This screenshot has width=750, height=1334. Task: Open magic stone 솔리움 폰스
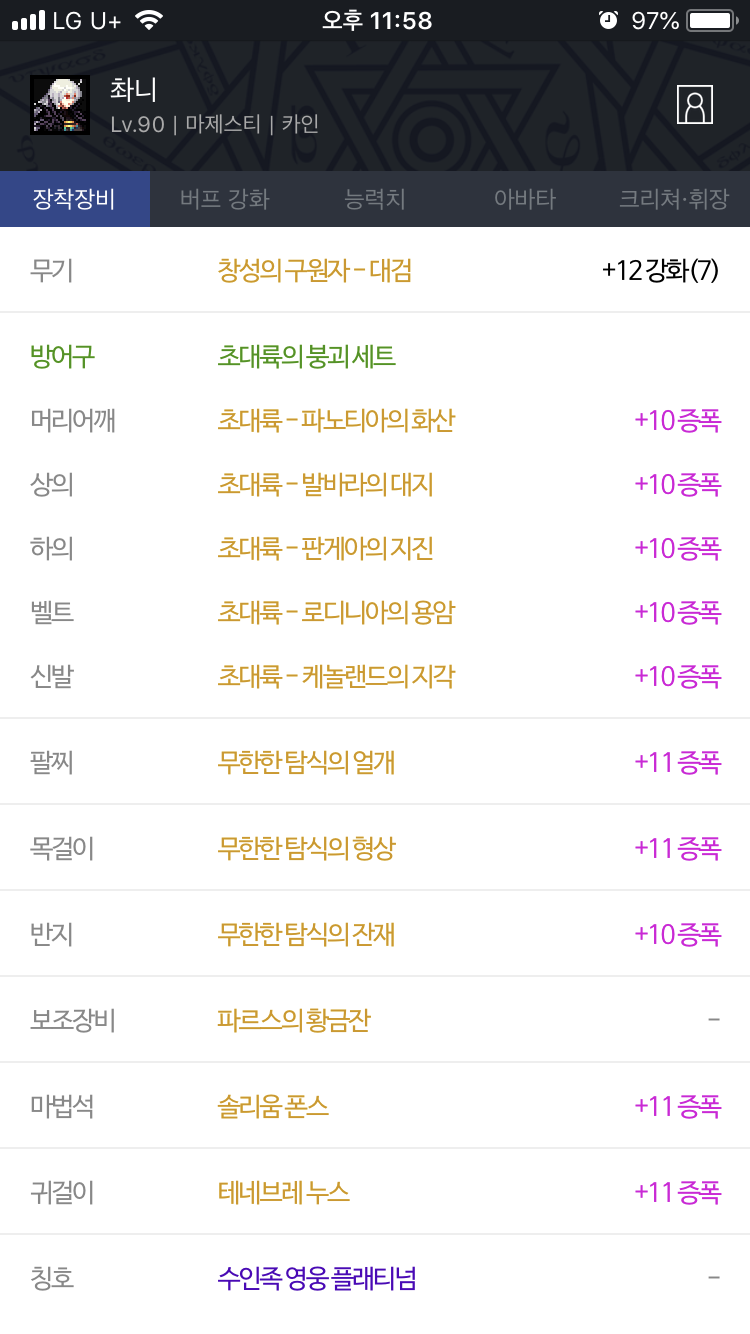[273, 1106]
